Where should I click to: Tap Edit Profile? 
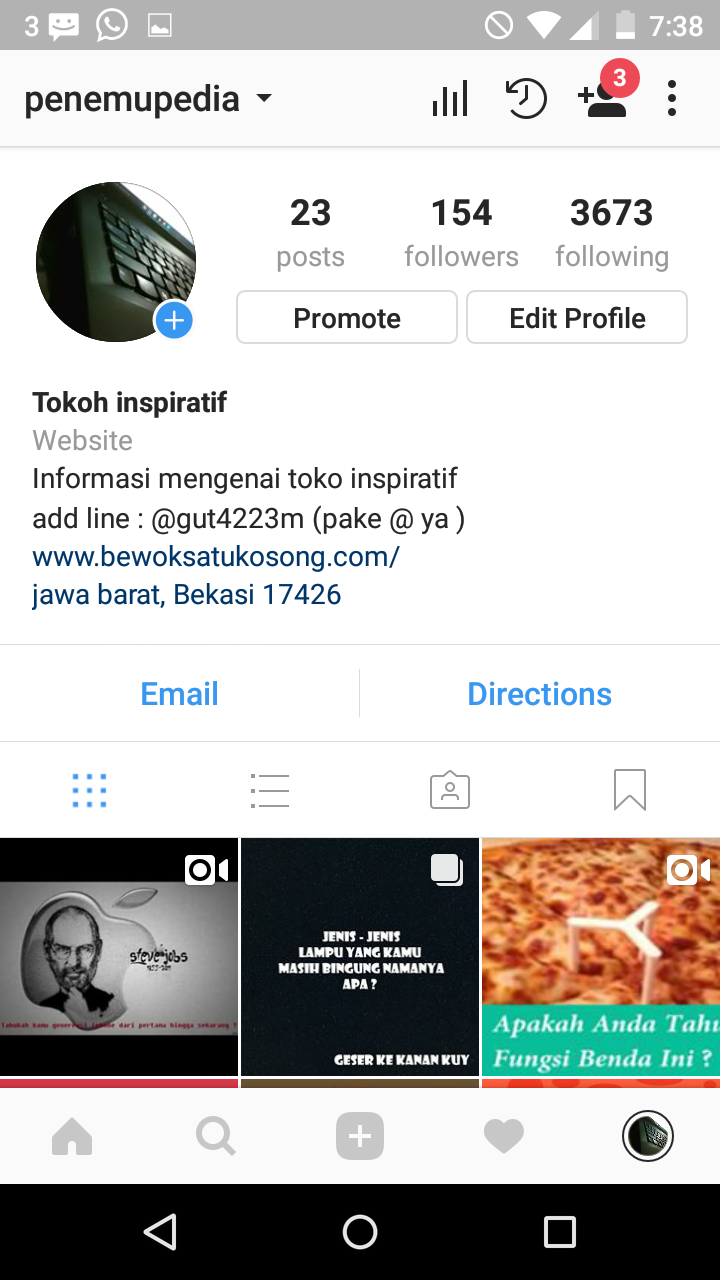[577, 318]
